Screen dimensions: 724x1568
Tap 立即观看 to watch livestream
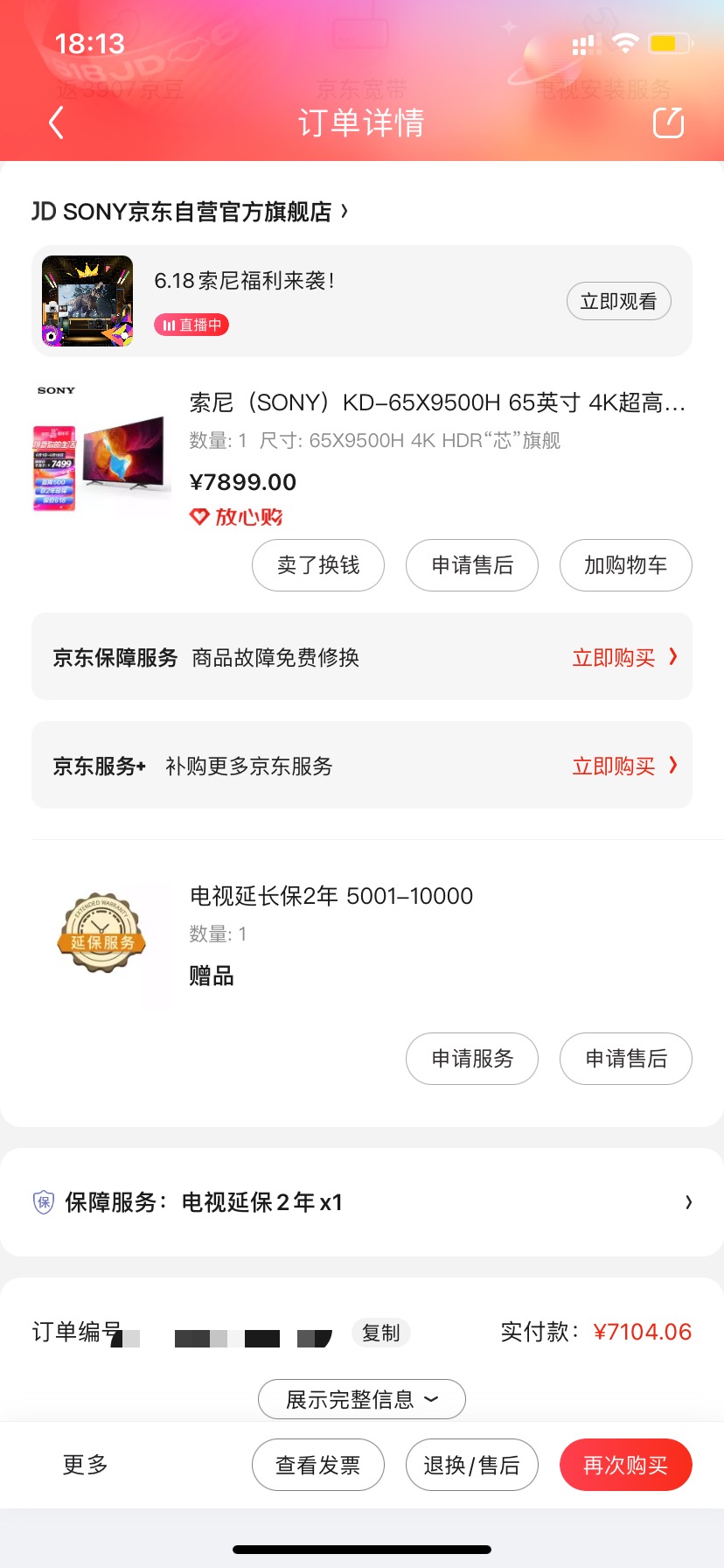point(618,302)
